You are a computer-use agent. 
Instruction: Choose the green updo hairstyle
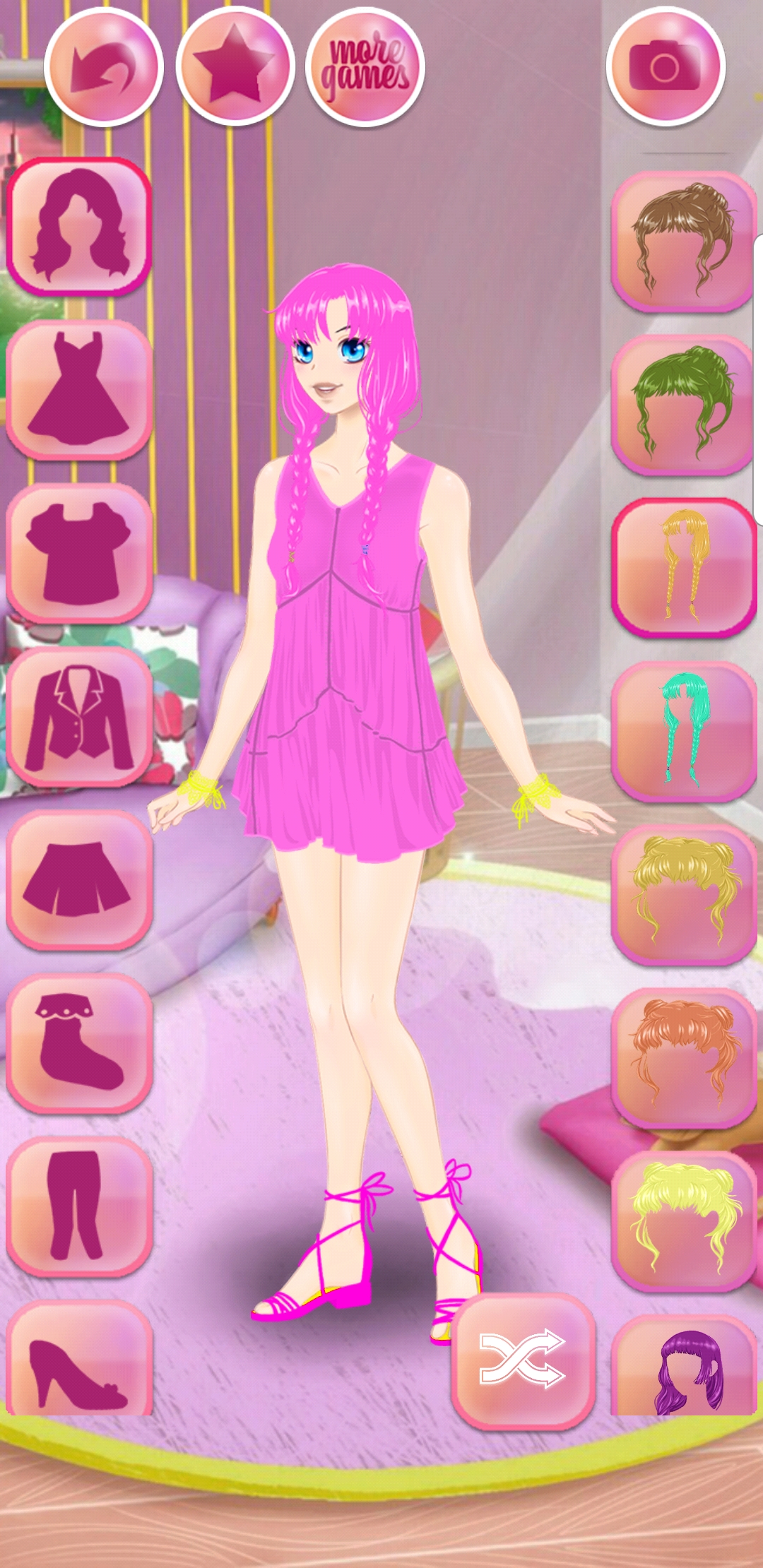[x=684, y=405]
